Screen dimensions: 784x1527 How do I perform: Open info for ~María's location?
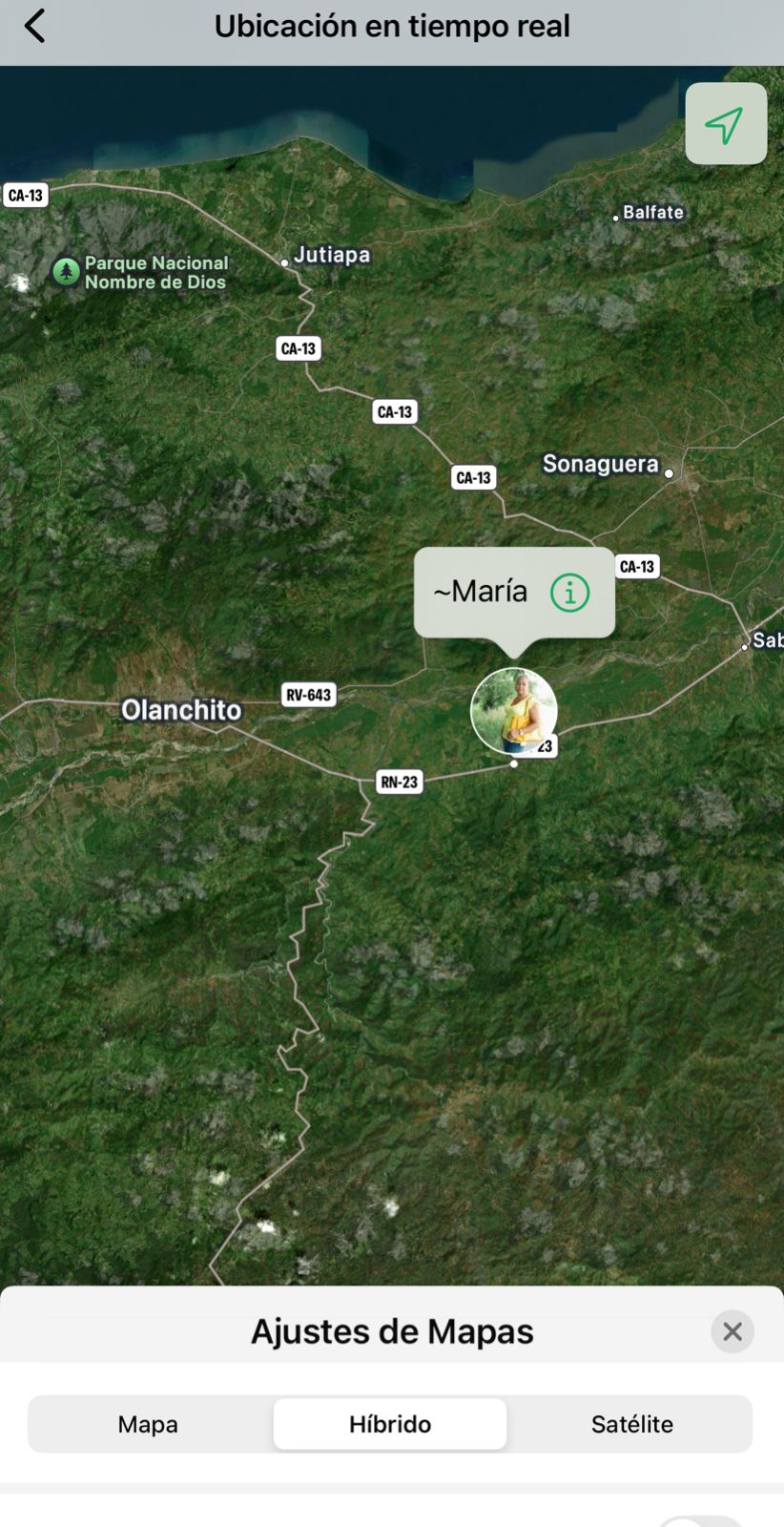[x=569, y=593]
